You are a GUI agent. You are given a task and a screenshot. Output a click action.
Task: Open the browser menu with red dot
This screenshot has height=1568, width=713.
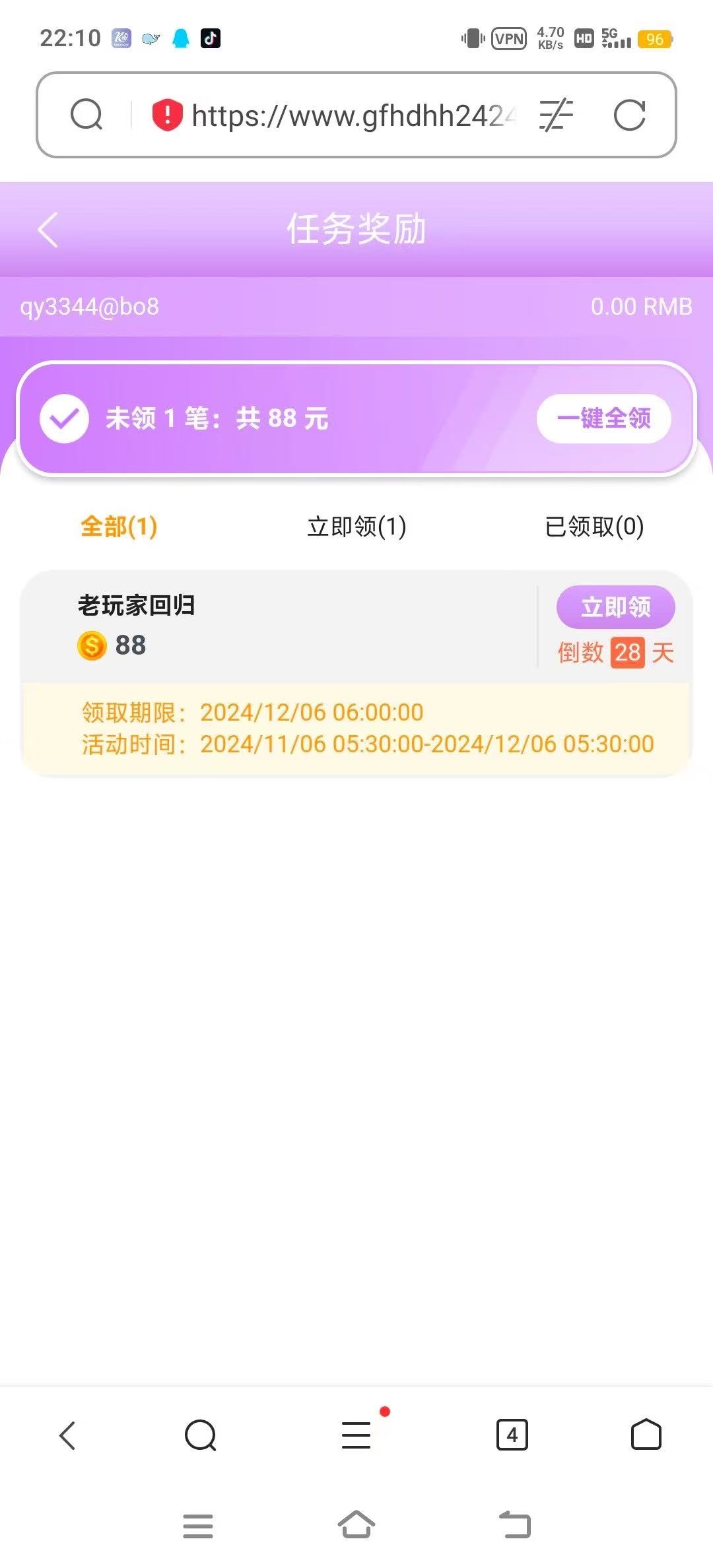357,1435
